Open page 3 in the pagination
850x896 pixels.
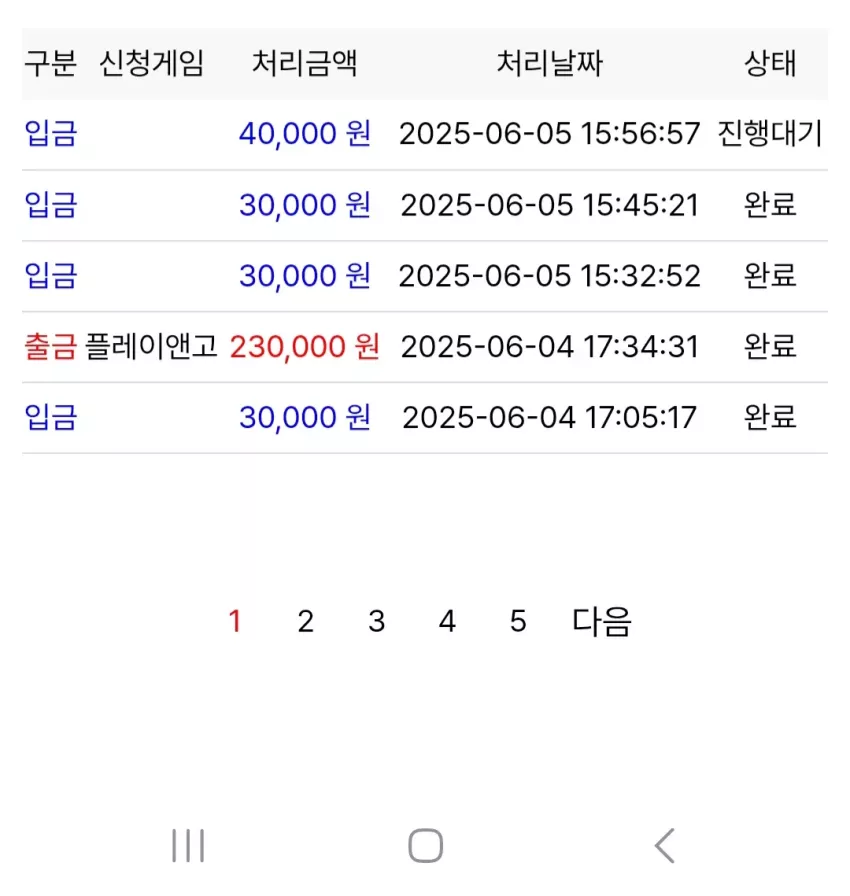point(376,621)
